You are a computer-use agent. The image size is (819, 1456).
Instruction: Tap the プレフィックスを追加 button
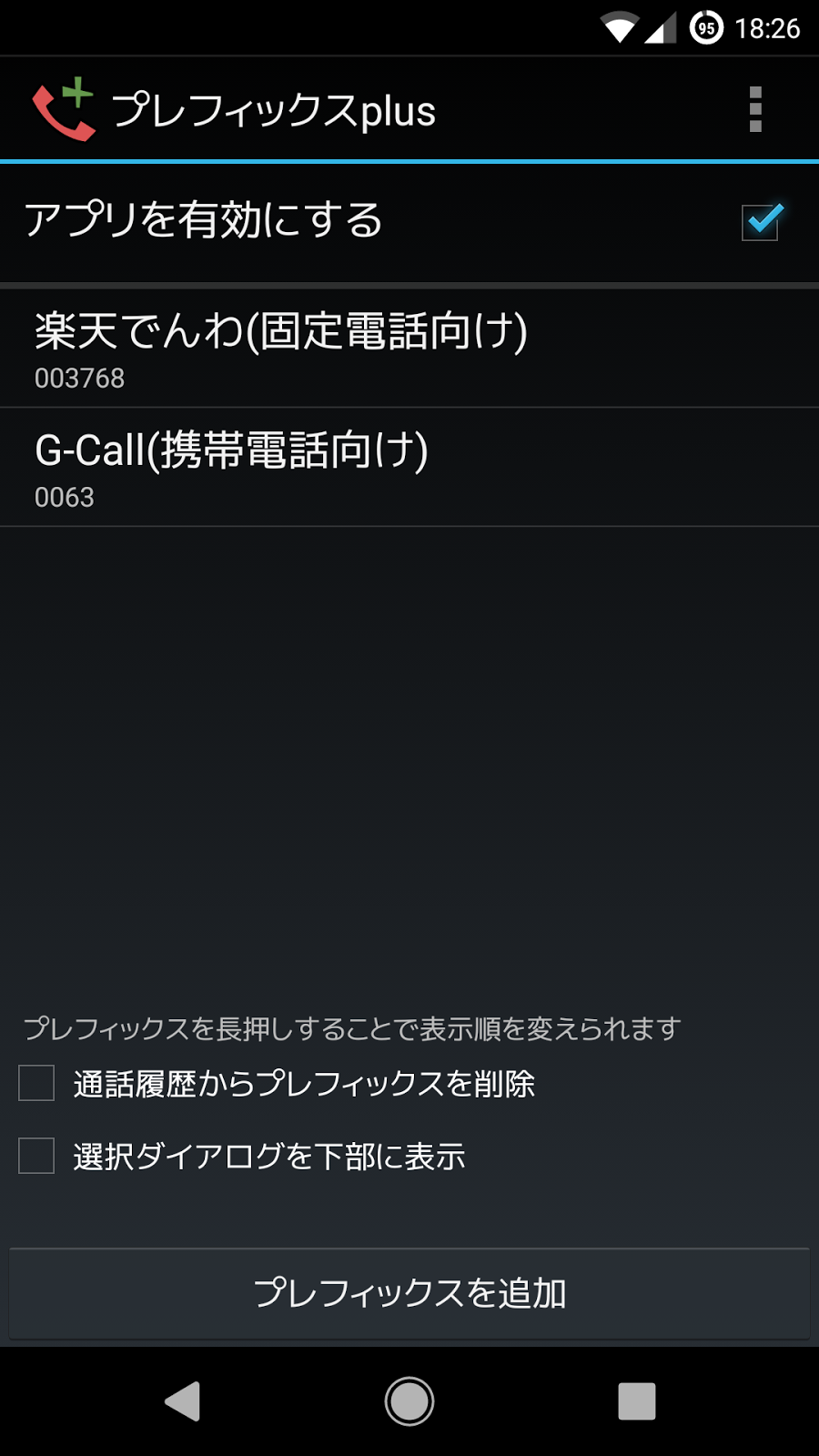(x=409, y=1293)
